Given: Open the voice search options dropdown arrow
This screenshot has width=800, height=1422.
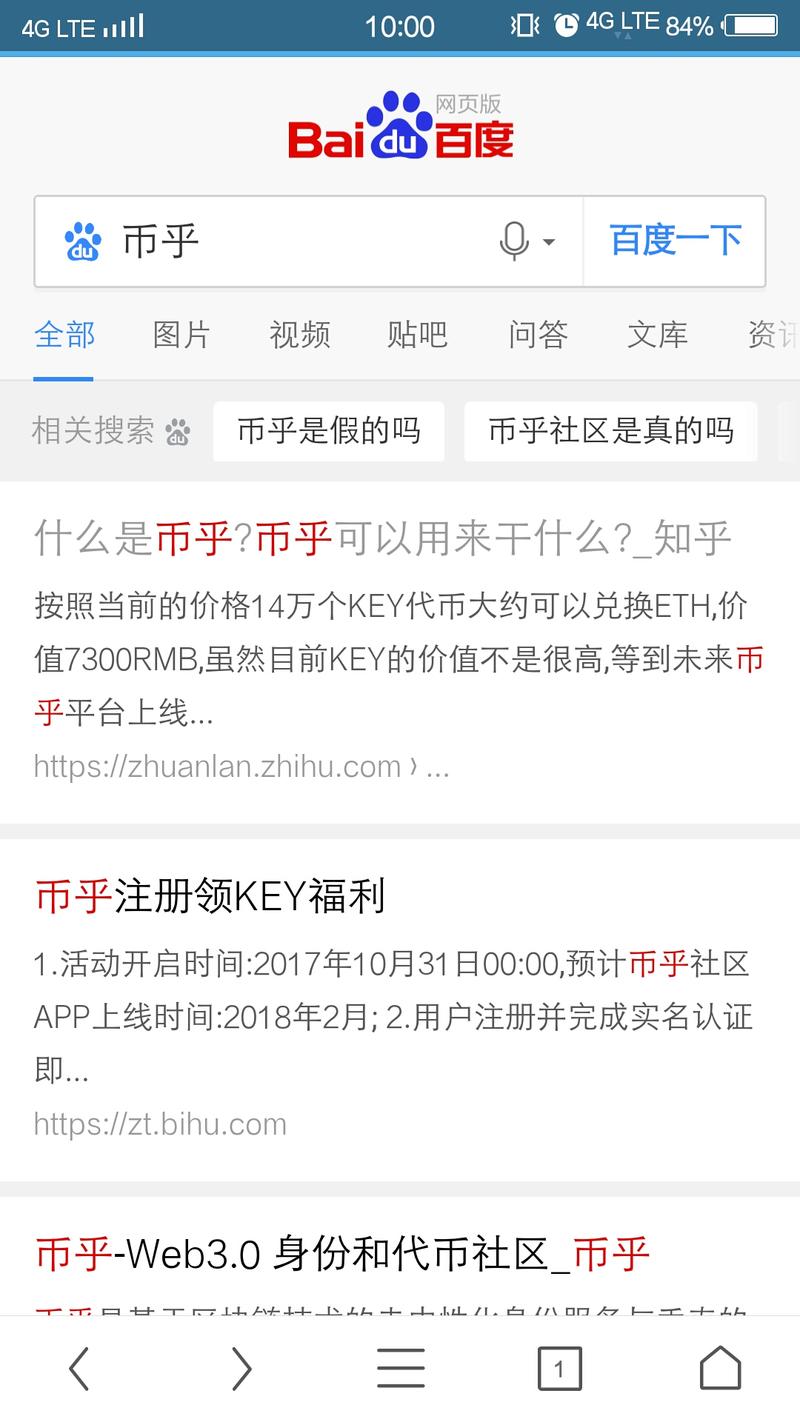Looking at the screenshot, I should [x=548, y=242].
